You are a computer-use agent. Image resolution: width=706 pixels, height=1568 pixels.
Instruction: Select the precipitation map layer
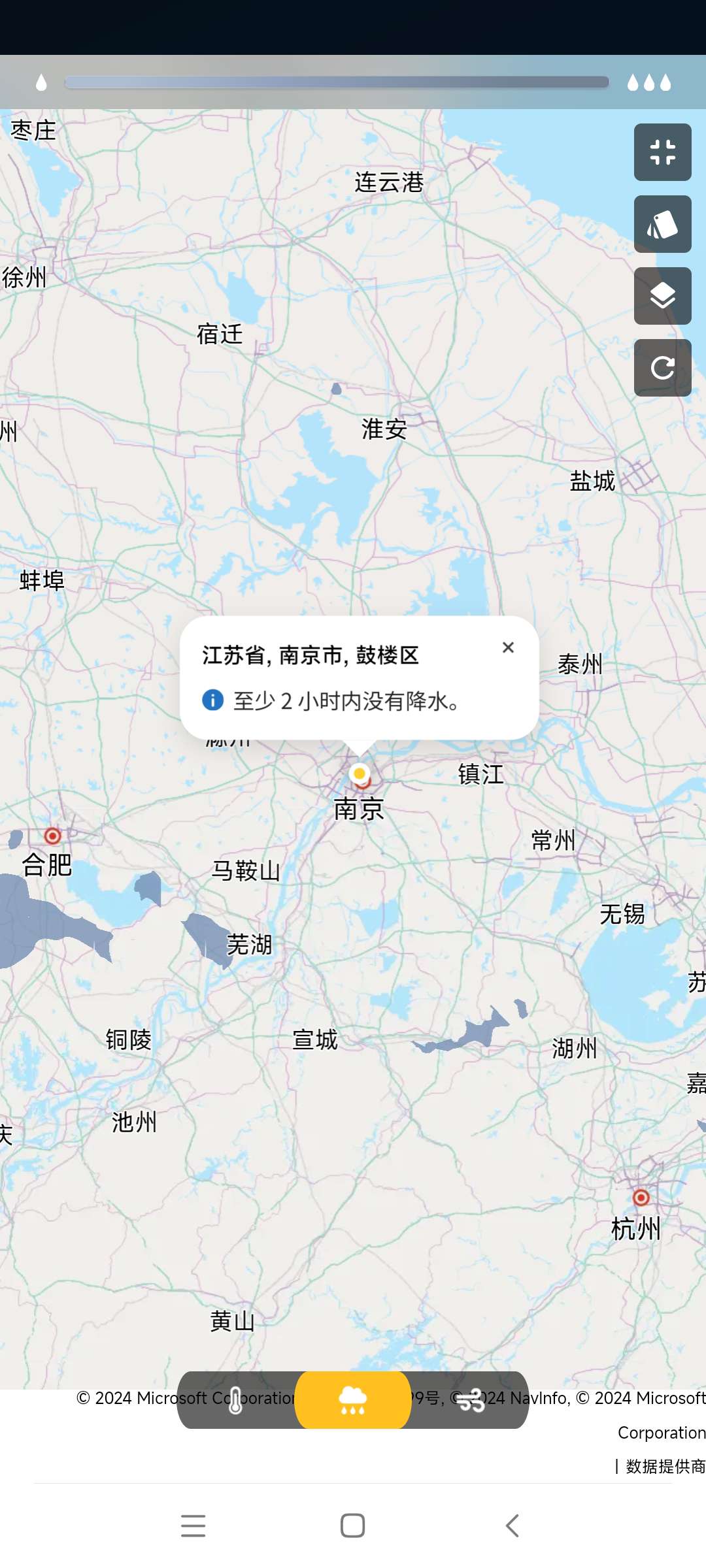353,1400
